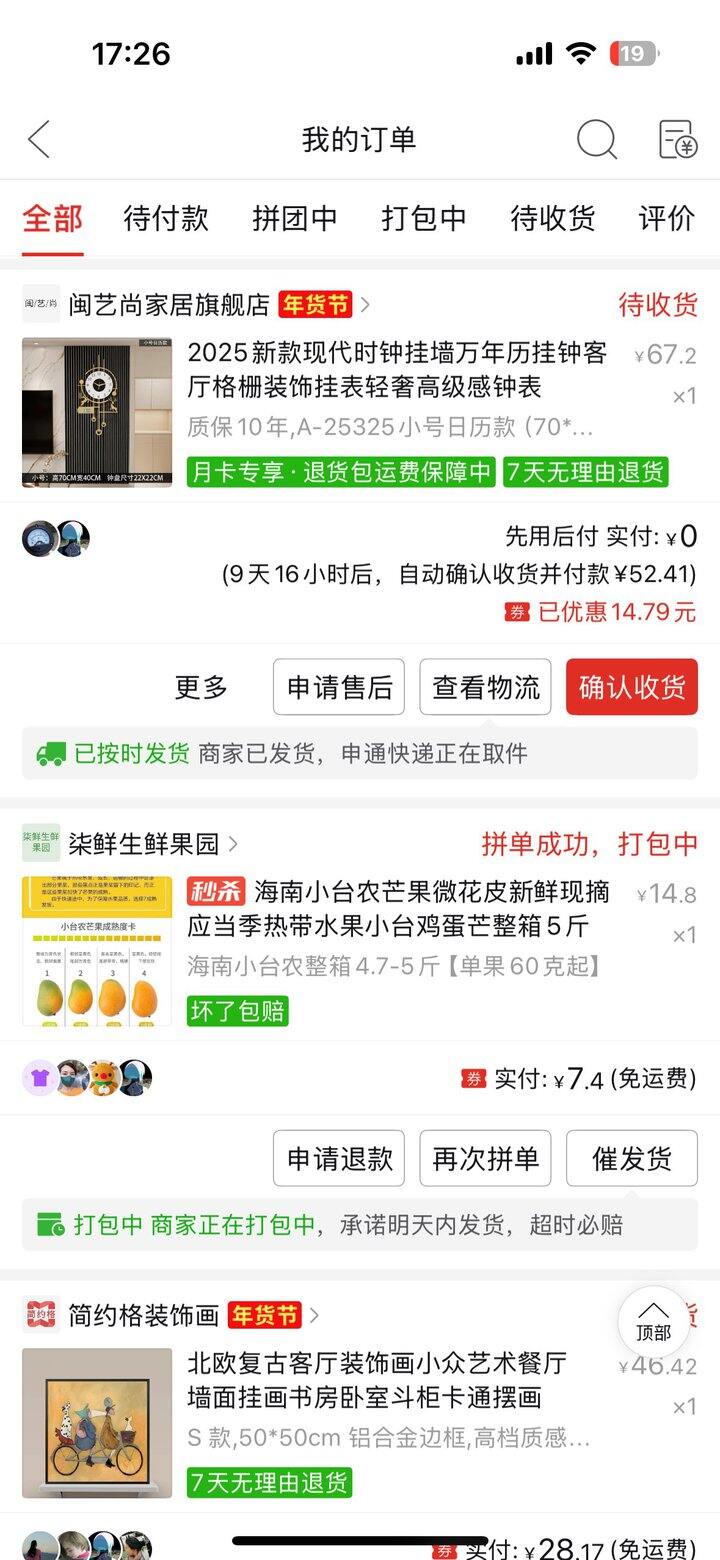This screenshot has height=1560, width=720.
Task: Open the 评价 tab
Action: pos(666,218)
